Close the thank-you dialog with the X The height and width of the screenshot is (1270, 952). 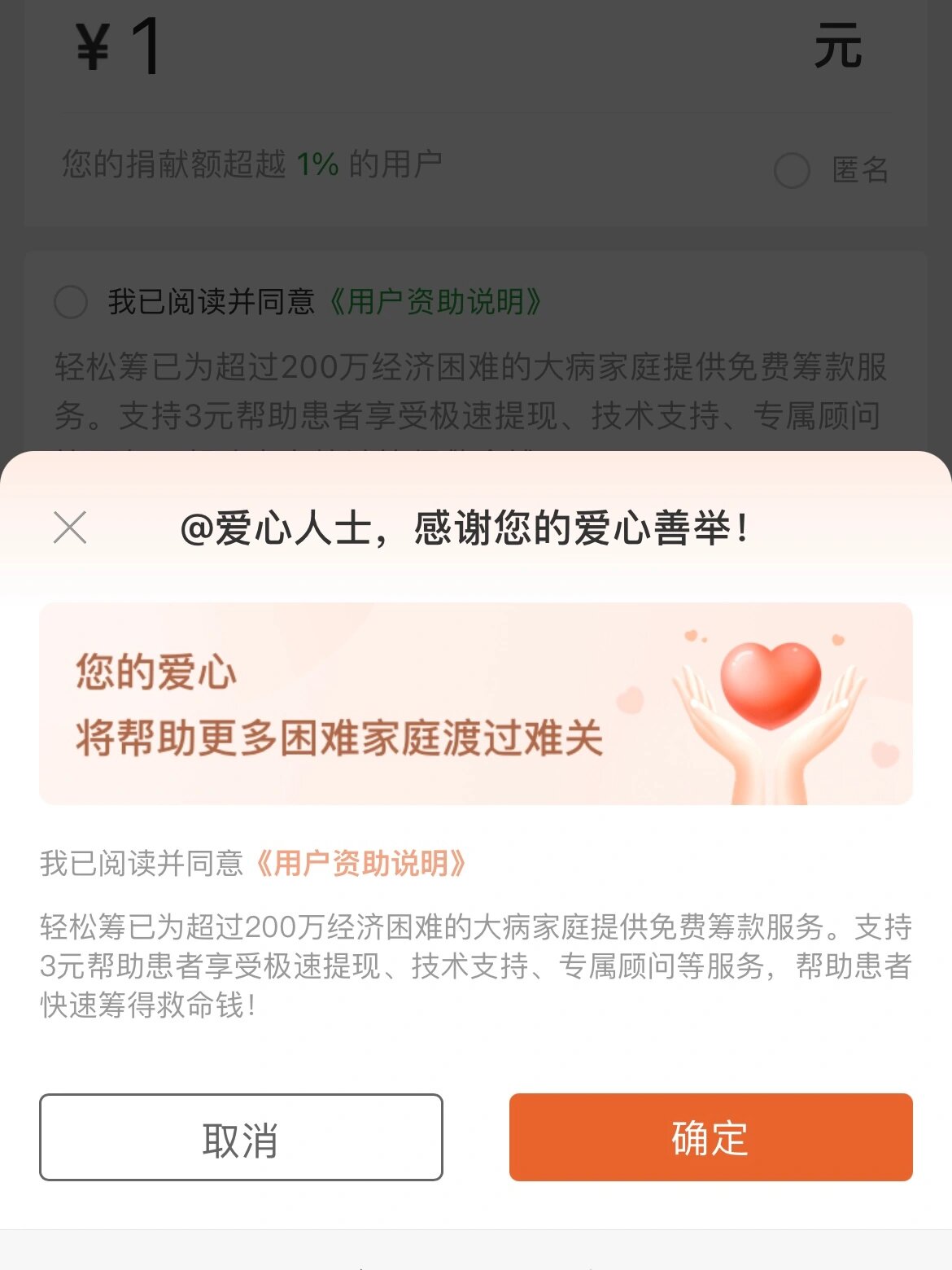click(x=70, y=528)
